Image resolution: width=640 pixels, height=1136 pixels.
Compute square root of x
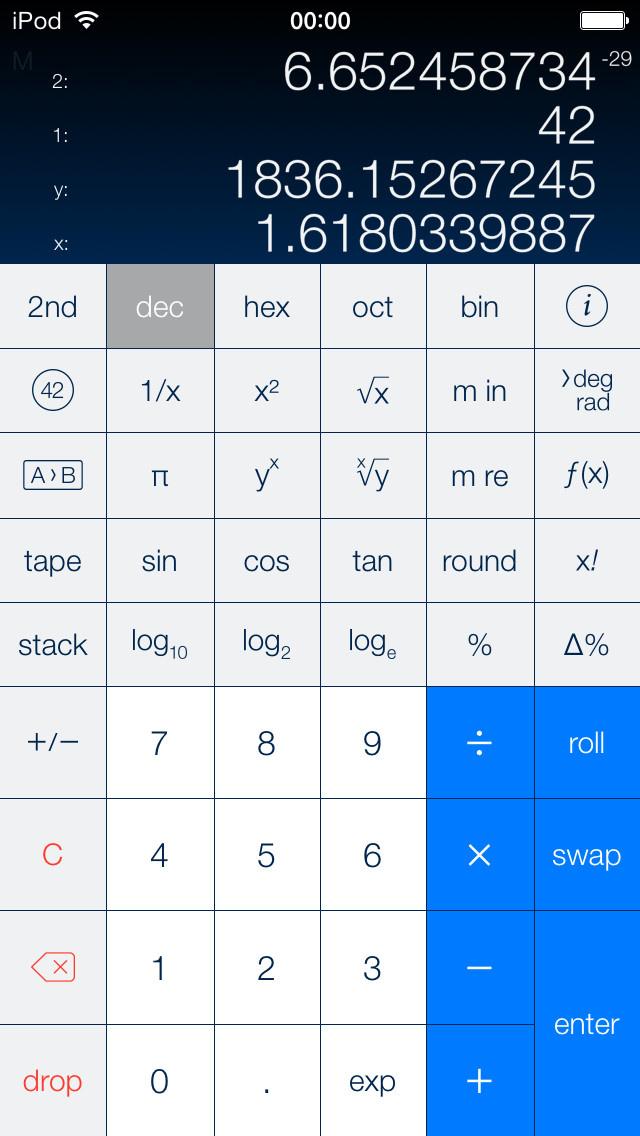[373, 391]
